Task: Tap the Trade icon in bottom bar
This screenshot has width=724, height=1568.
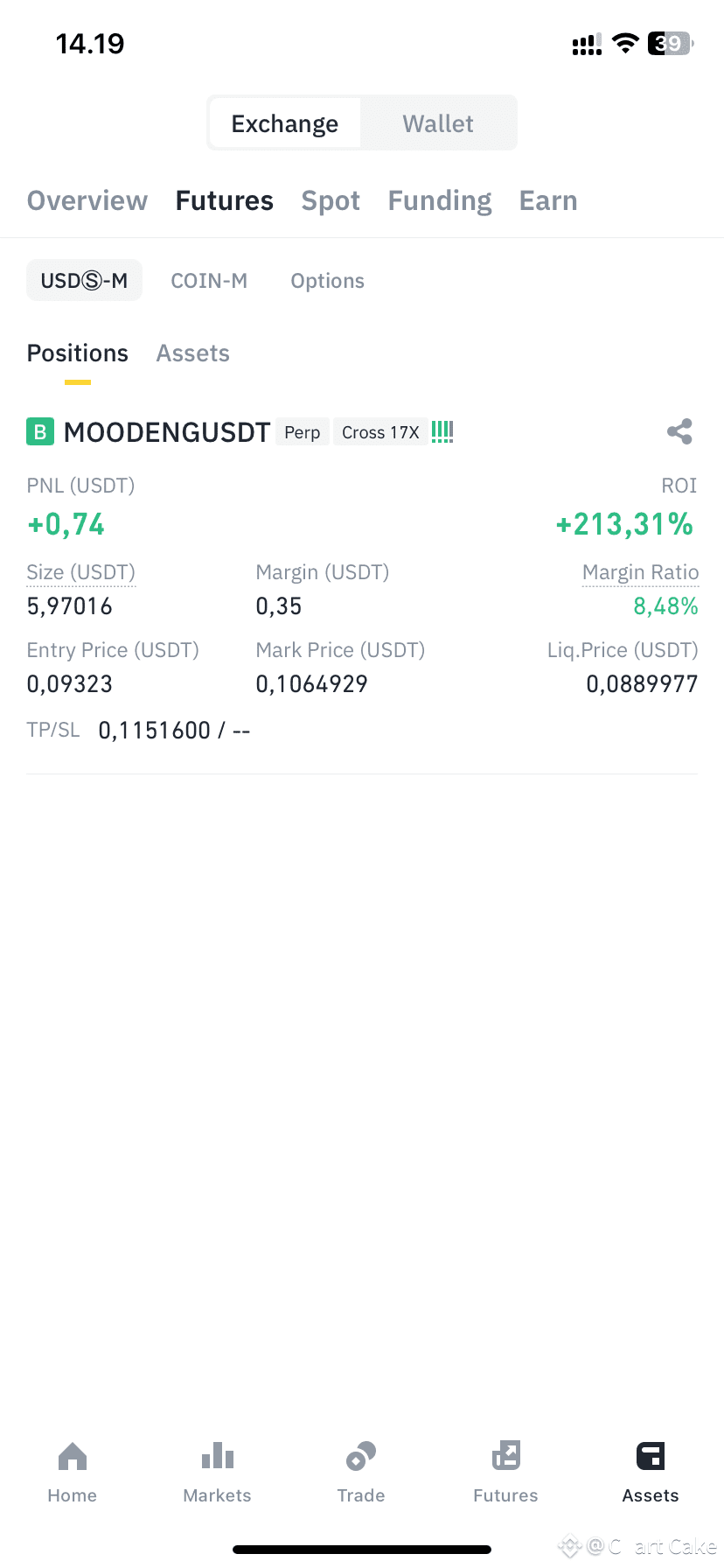Action: click(x=361, y=1470)
